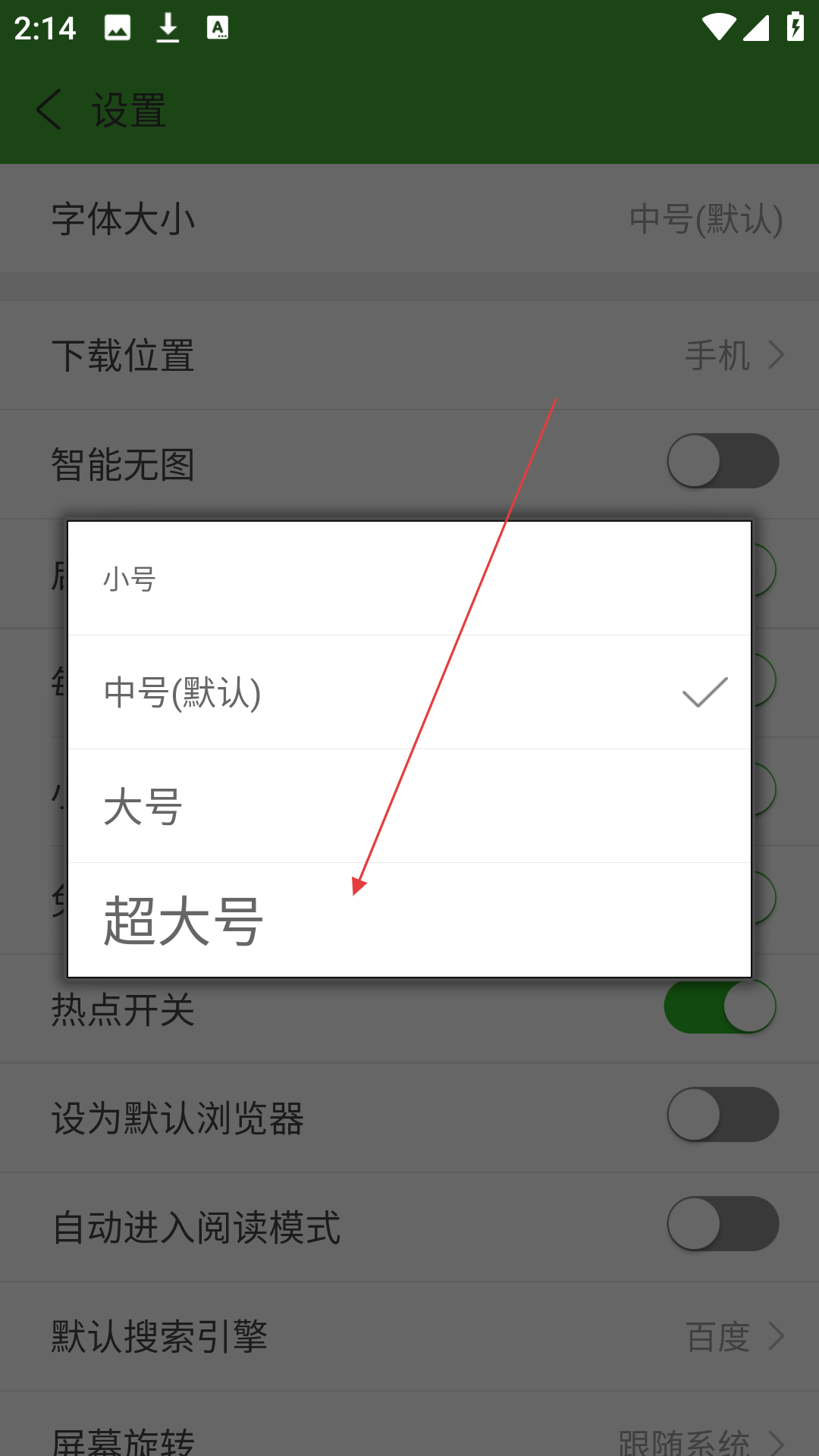Open 下载位置 setting

(409, 356)
